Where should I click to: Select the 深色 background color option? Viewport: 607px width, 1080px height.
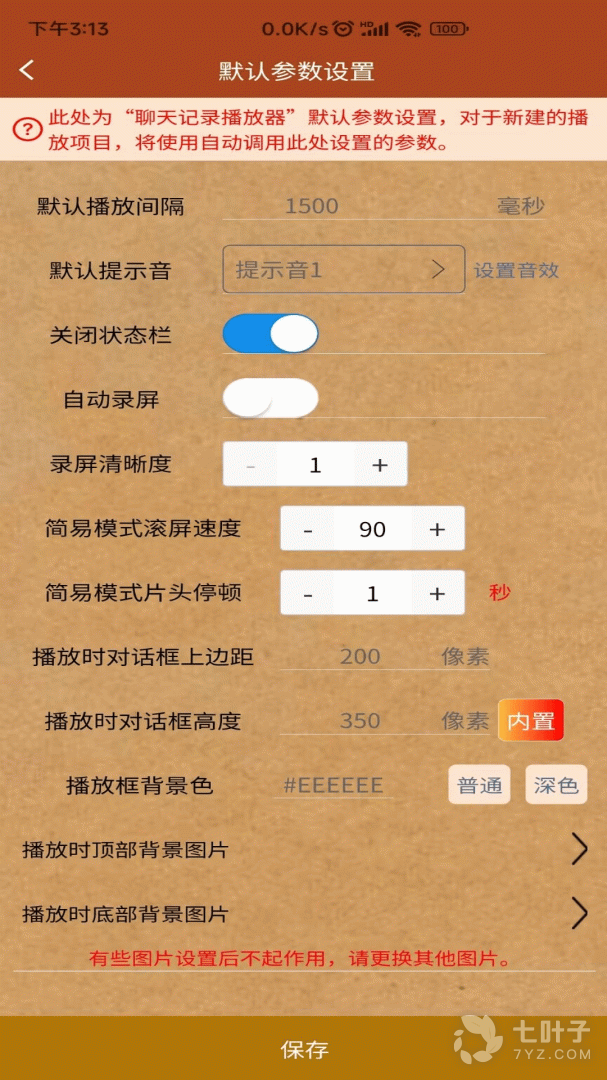556,785
